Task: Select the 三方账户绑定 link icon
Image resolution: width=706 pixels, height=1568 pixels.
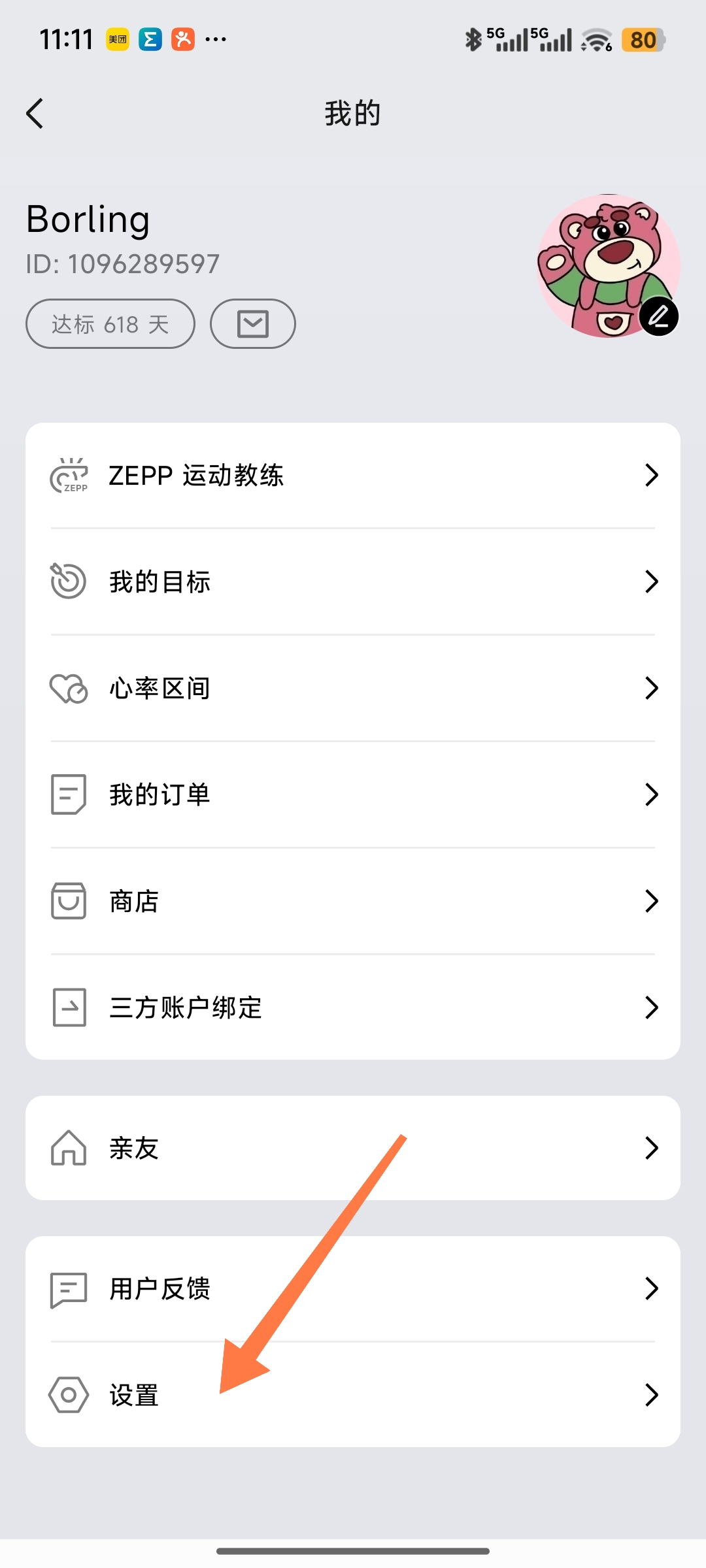Action: point(69,1007)
